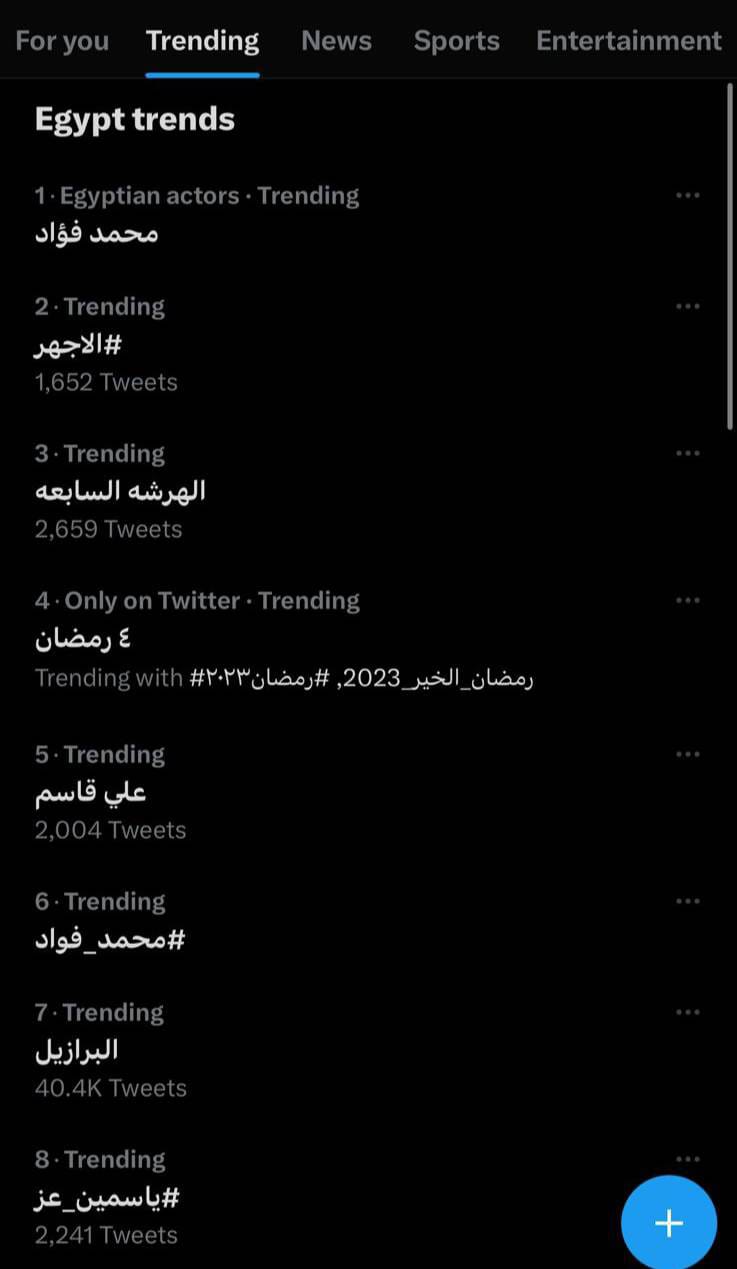View tweets about الهرشه السابعه

[x=120, y=491]
